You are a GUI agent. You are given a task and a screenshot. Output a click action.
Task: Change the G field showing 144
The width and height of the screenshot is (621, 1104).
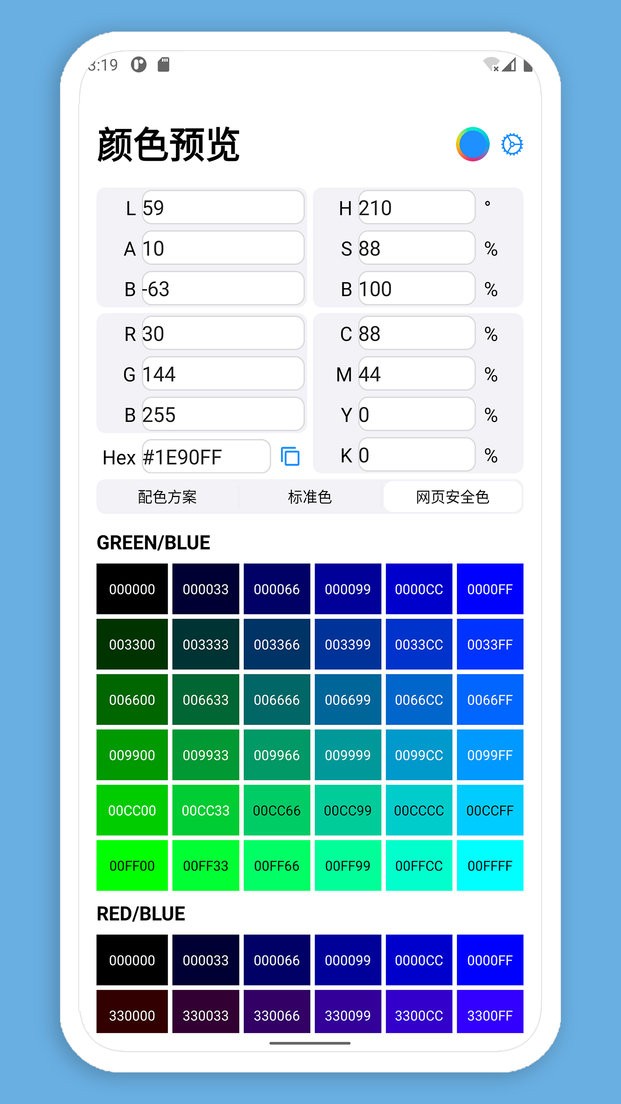click(222, 374)
